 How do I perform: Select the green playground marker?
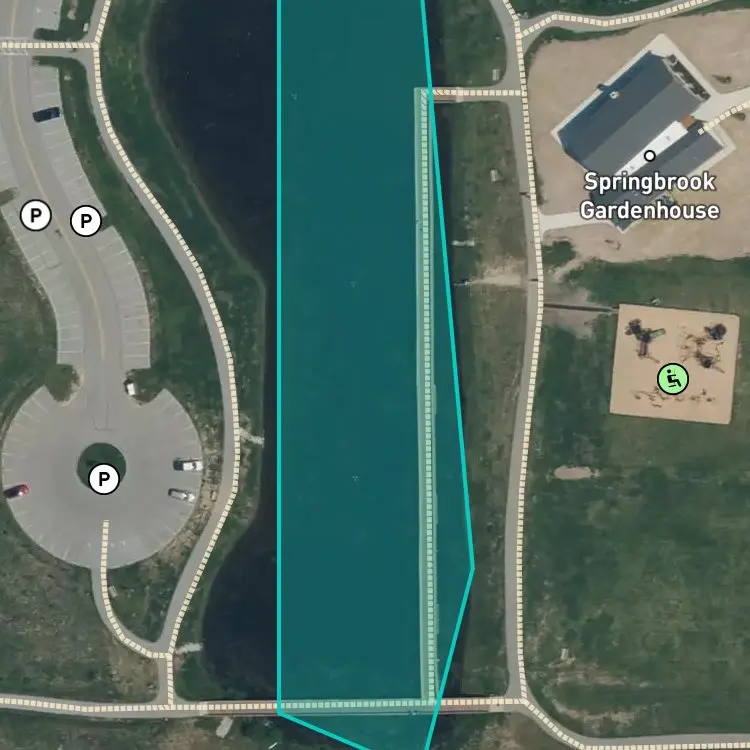point(673,379)
